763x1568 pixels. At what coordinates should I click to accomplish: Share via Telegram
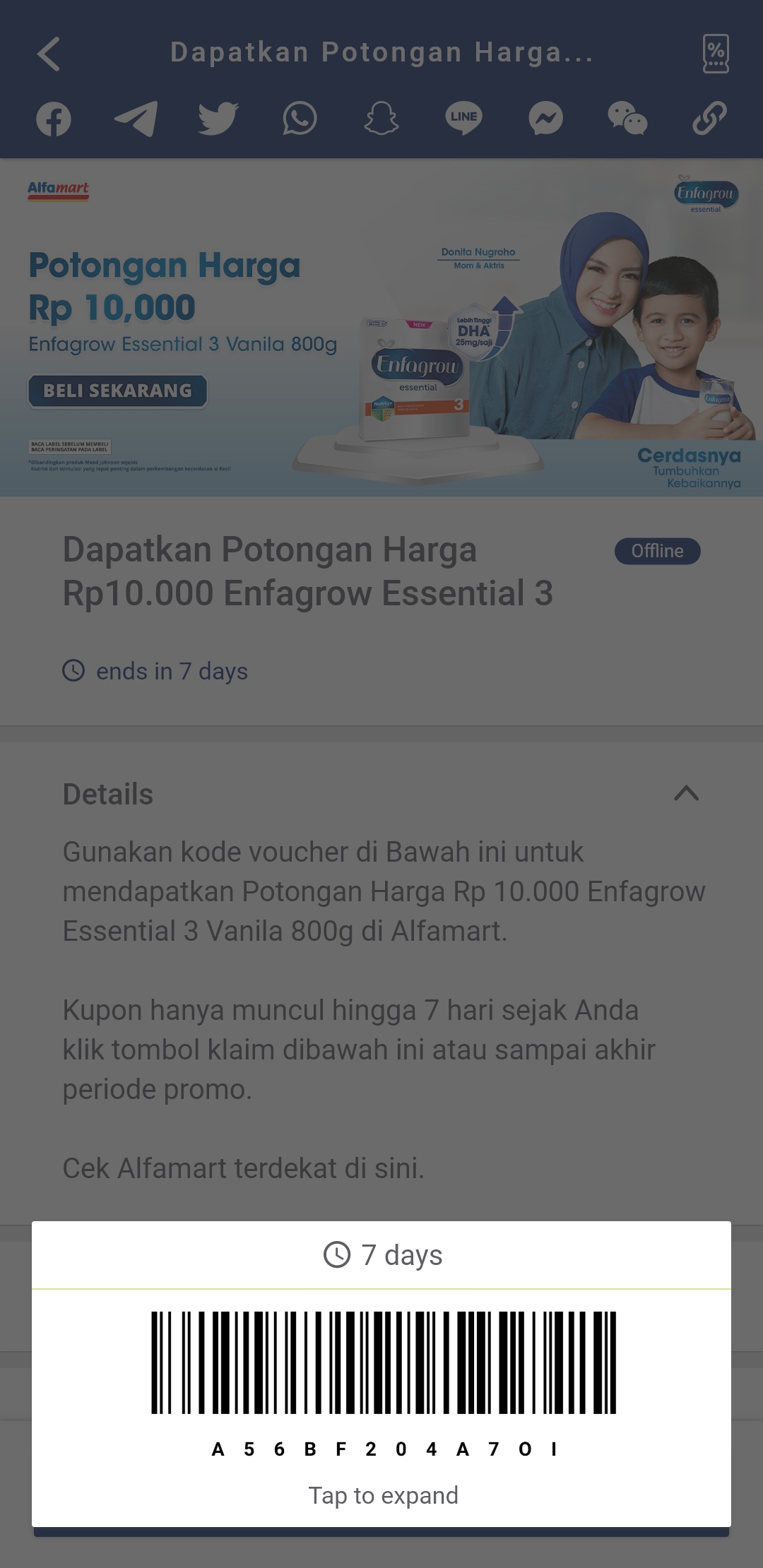pyautogui.click(x=136, y=119)
